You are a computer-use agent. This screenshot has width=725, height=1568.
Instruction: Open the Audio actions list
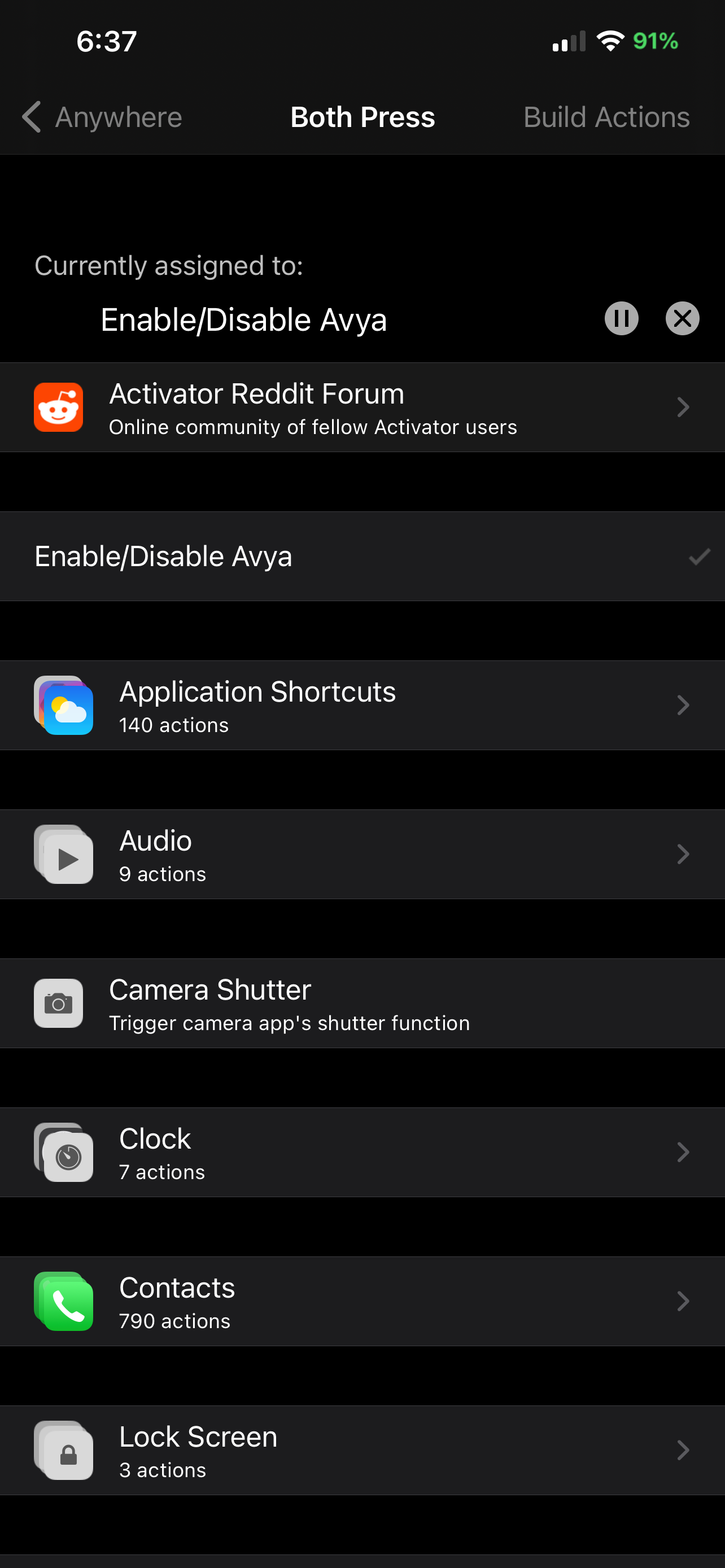pyautogui.click(x=362, y=855)
